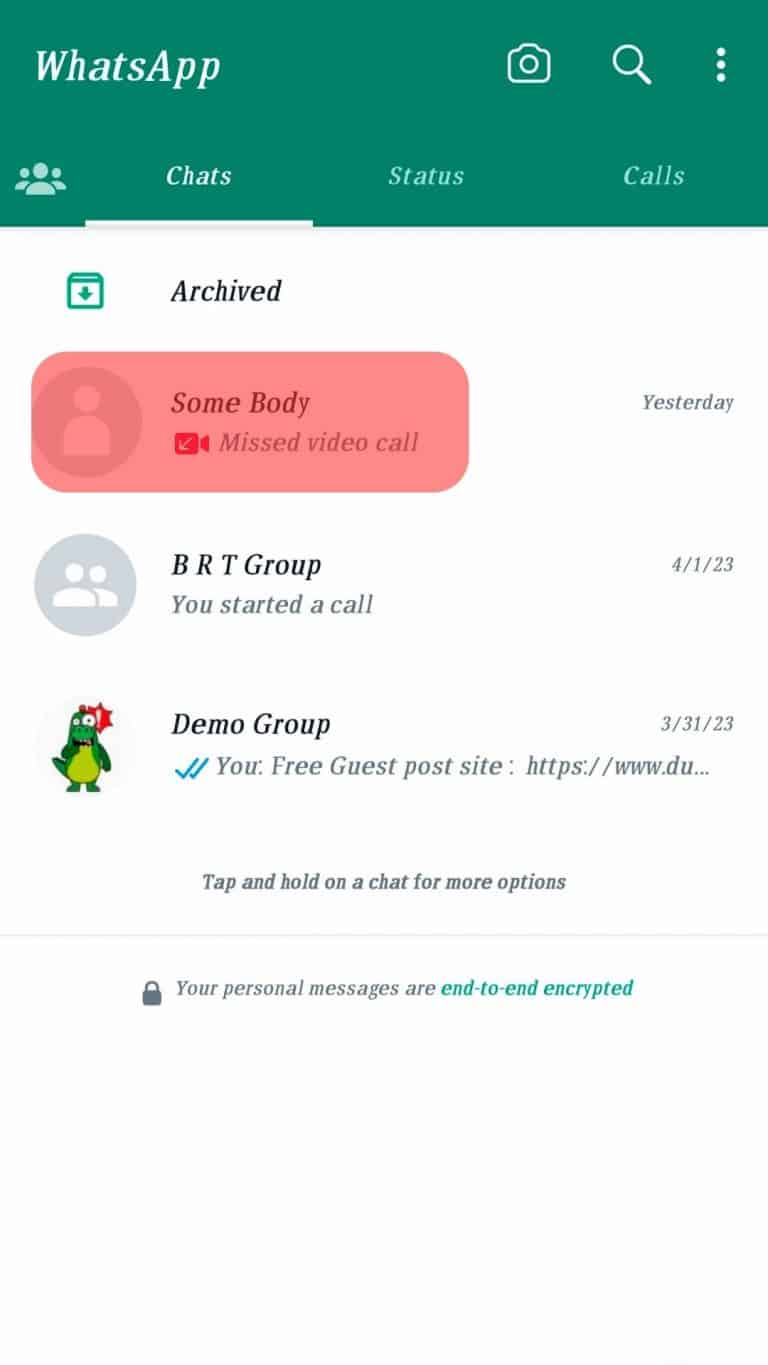Image resolution: width=768 pixels, height=1365 pixels.
Task: Open the end-to-end encrypted link
Action: [x=537, y=988]
